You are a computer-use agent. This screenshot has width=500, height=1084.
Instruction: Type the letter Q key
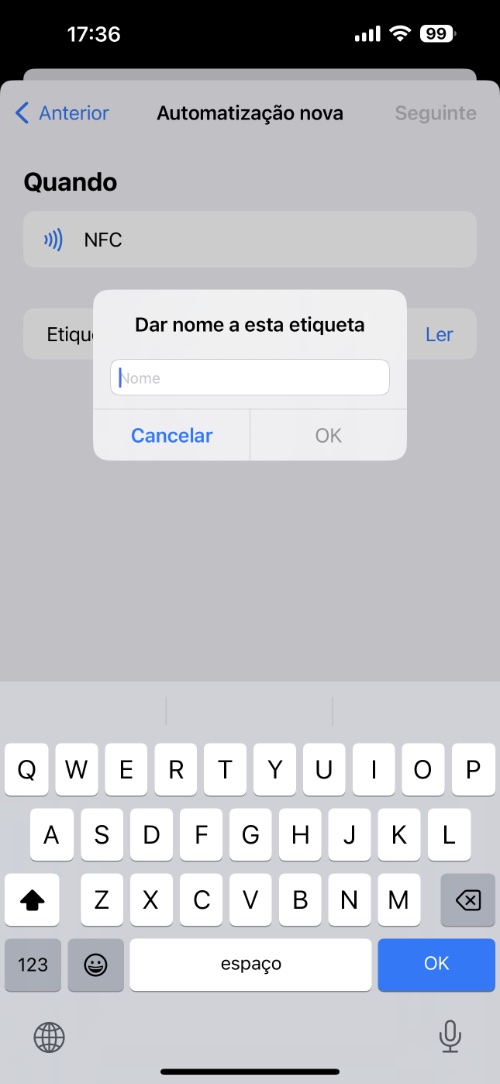pos(27,769)
